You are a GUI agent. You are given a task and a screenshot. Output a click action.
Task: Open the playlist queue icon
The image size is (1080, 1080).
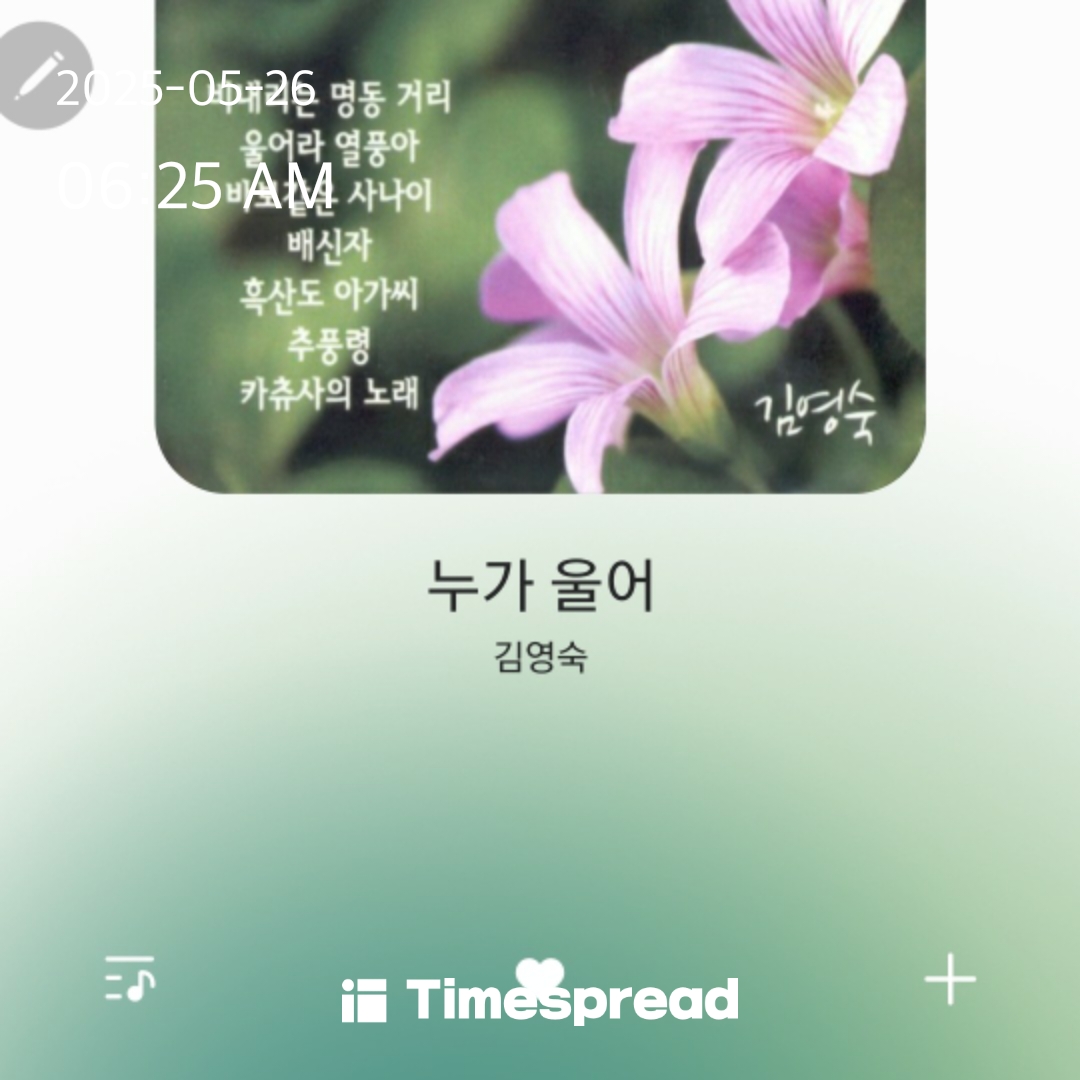(x=130, y=979)
